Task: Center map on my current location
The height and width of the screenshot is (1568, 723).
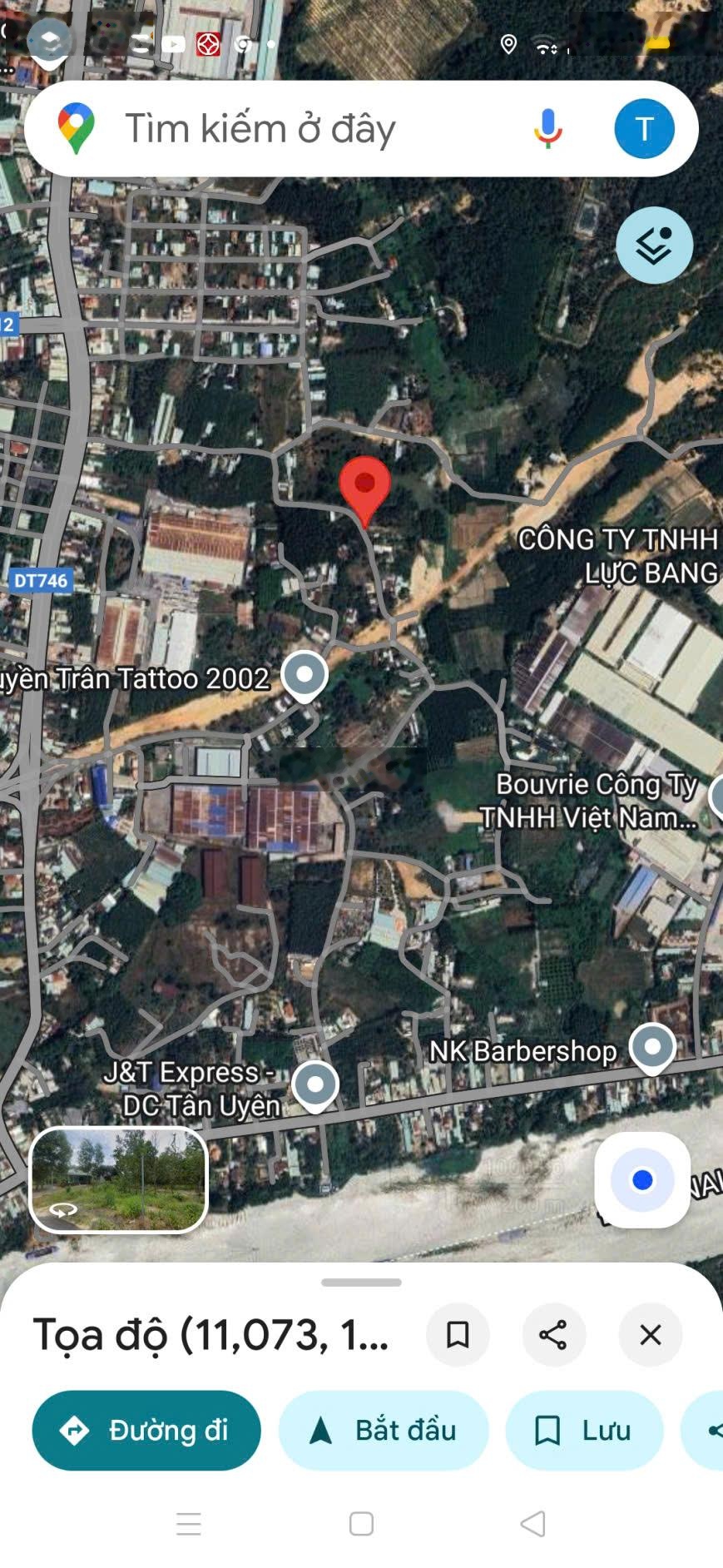Action: pyautogui.click(x=642, y=1179)
